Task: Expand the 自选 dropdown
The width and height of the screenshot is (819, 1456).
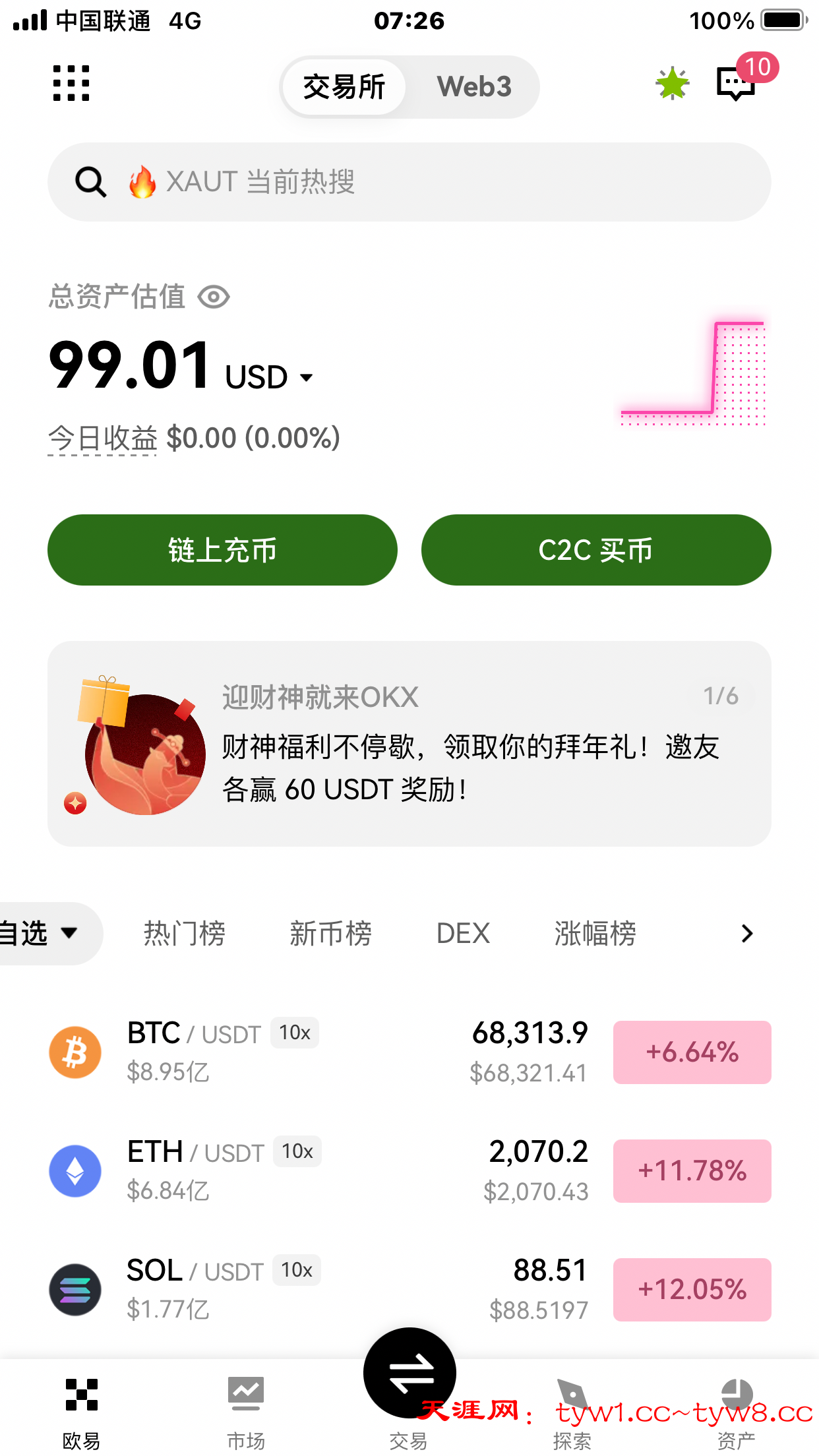Action: coord(40,934)
